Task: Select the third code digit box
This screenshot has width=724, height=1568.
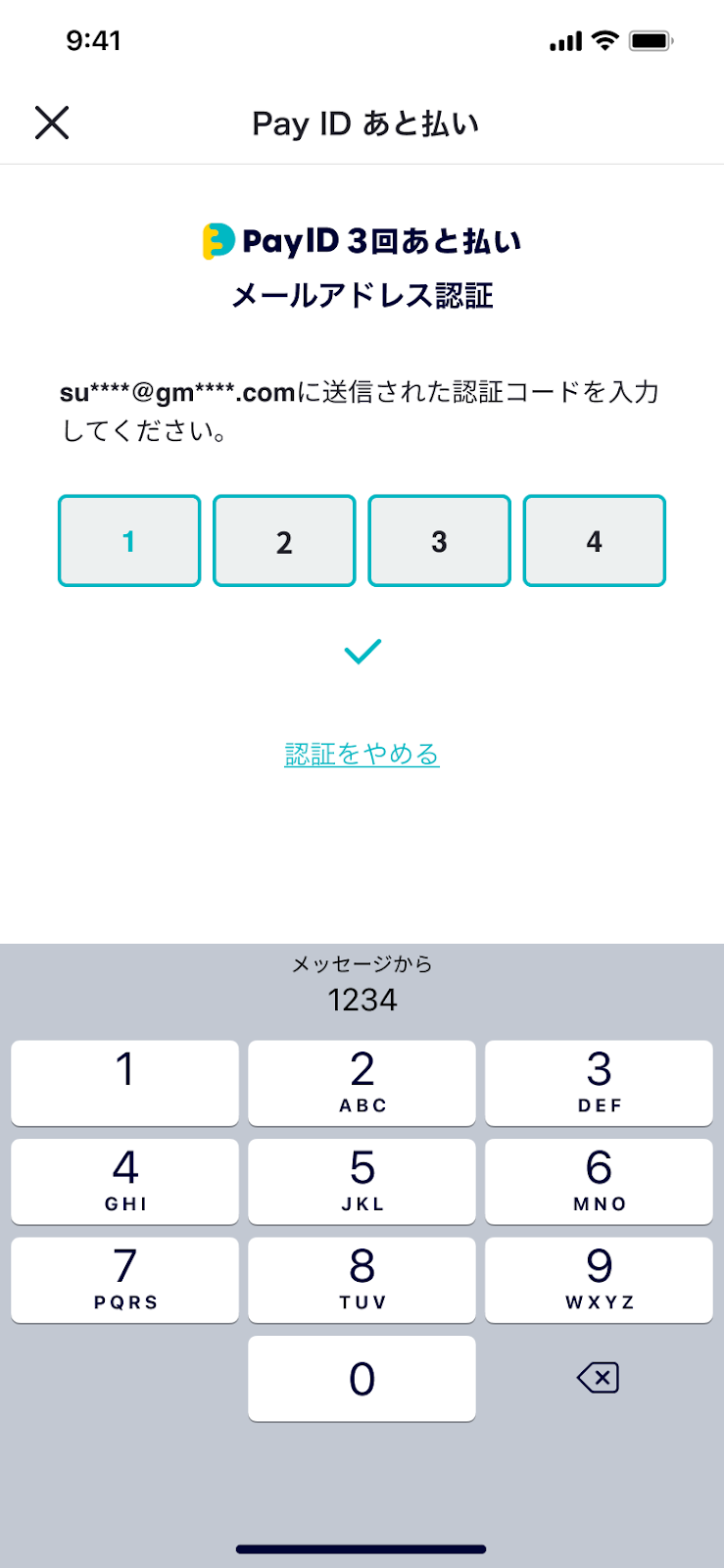Action: tap(439, 541)
